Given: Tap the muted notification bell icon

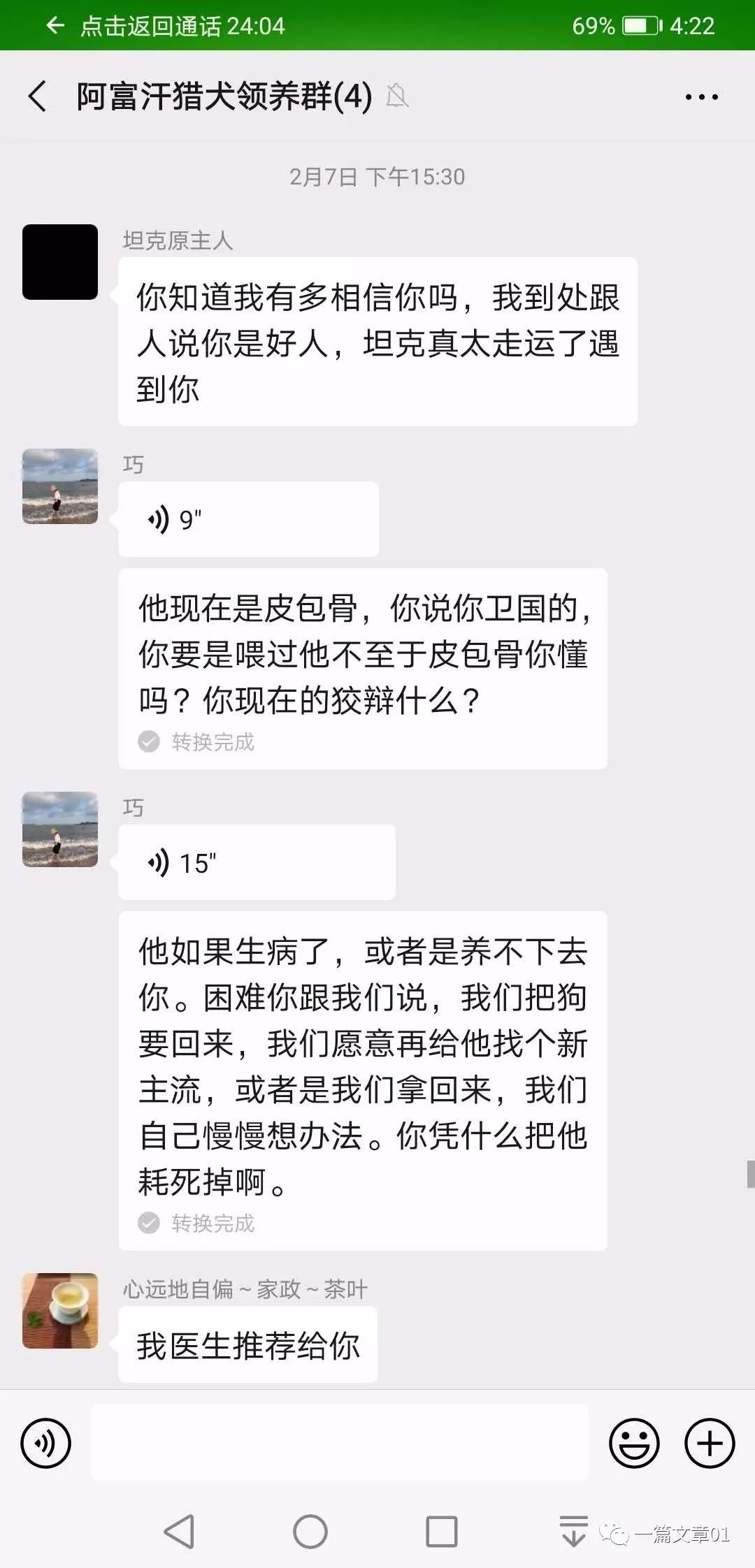Looking at the screenshot, I should pos(398,96).
